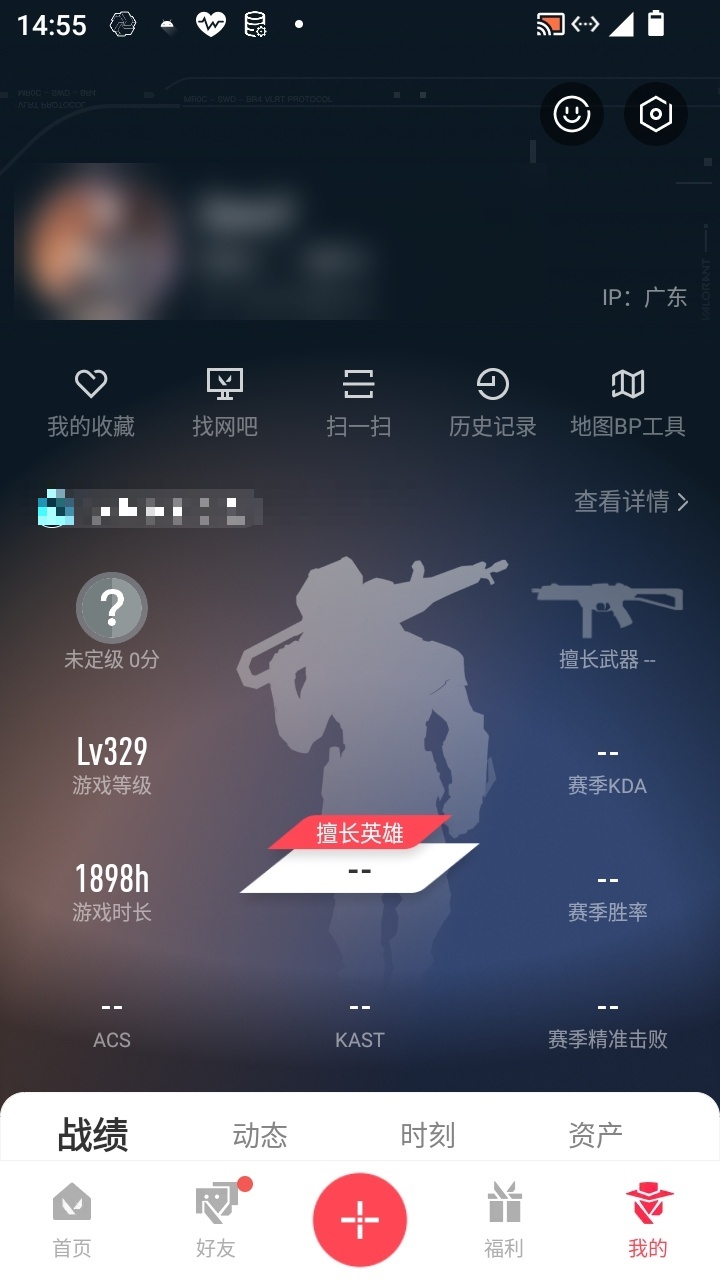View 历史记录 history
The width and height of the screenshot is (720, 1280).
[493, 403]
